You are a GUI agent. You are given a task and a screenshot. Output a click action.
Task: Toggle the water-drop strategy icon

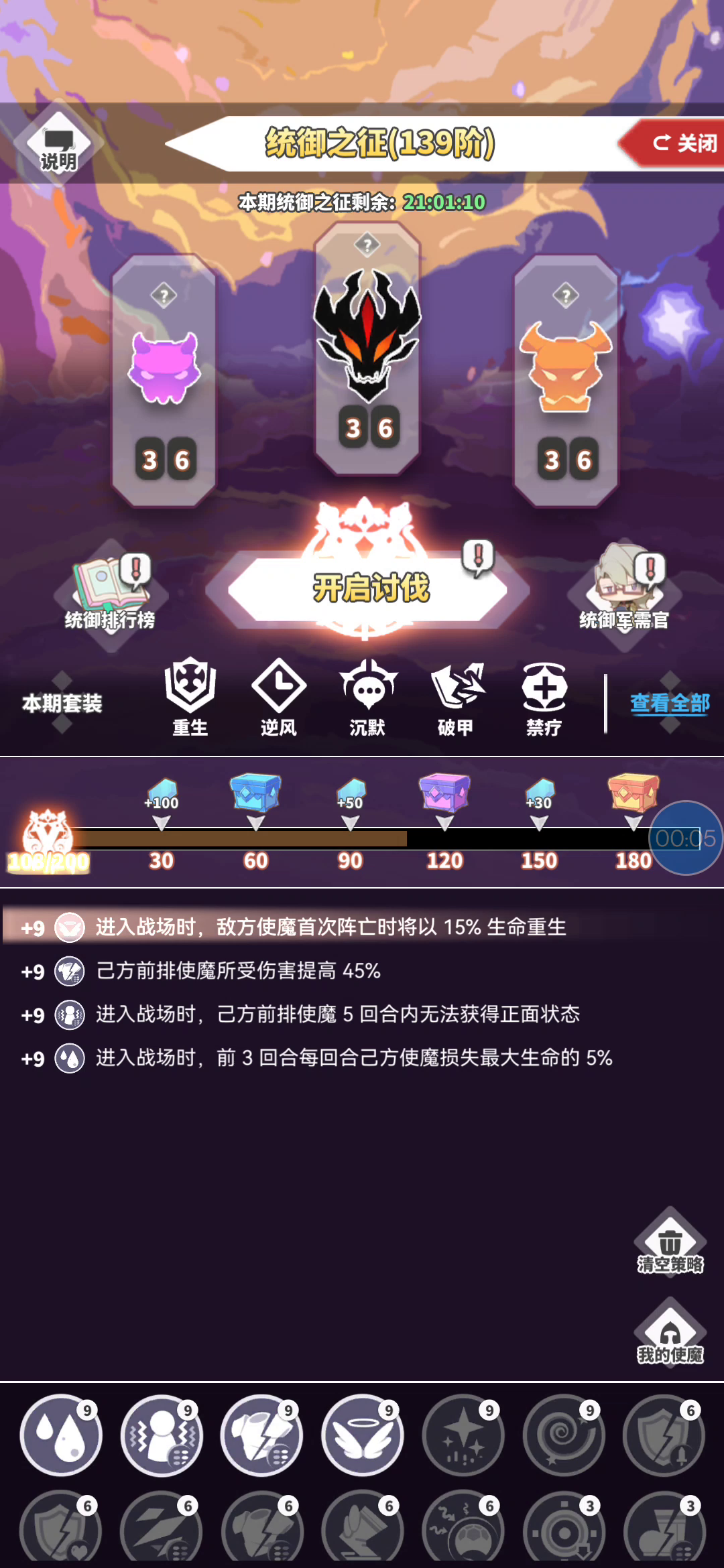click(61, 1435)
